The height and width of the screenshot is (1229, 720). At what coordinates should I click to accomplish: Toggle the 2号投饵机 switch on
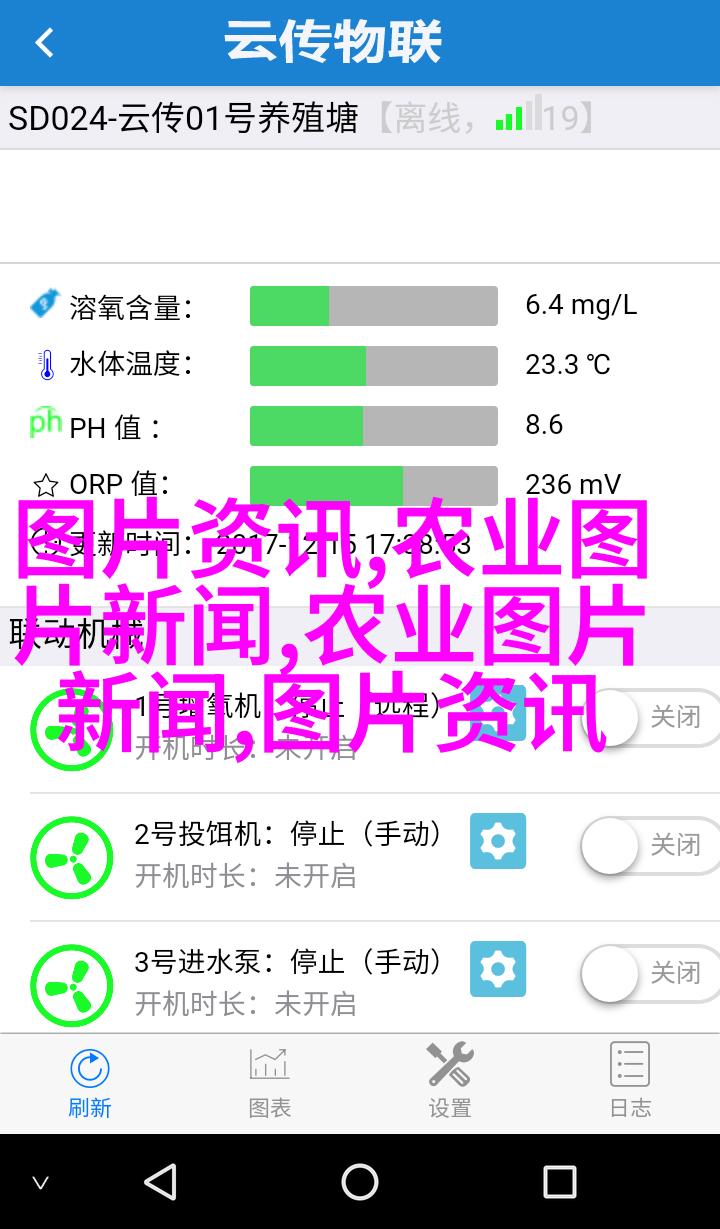point(650,846)
